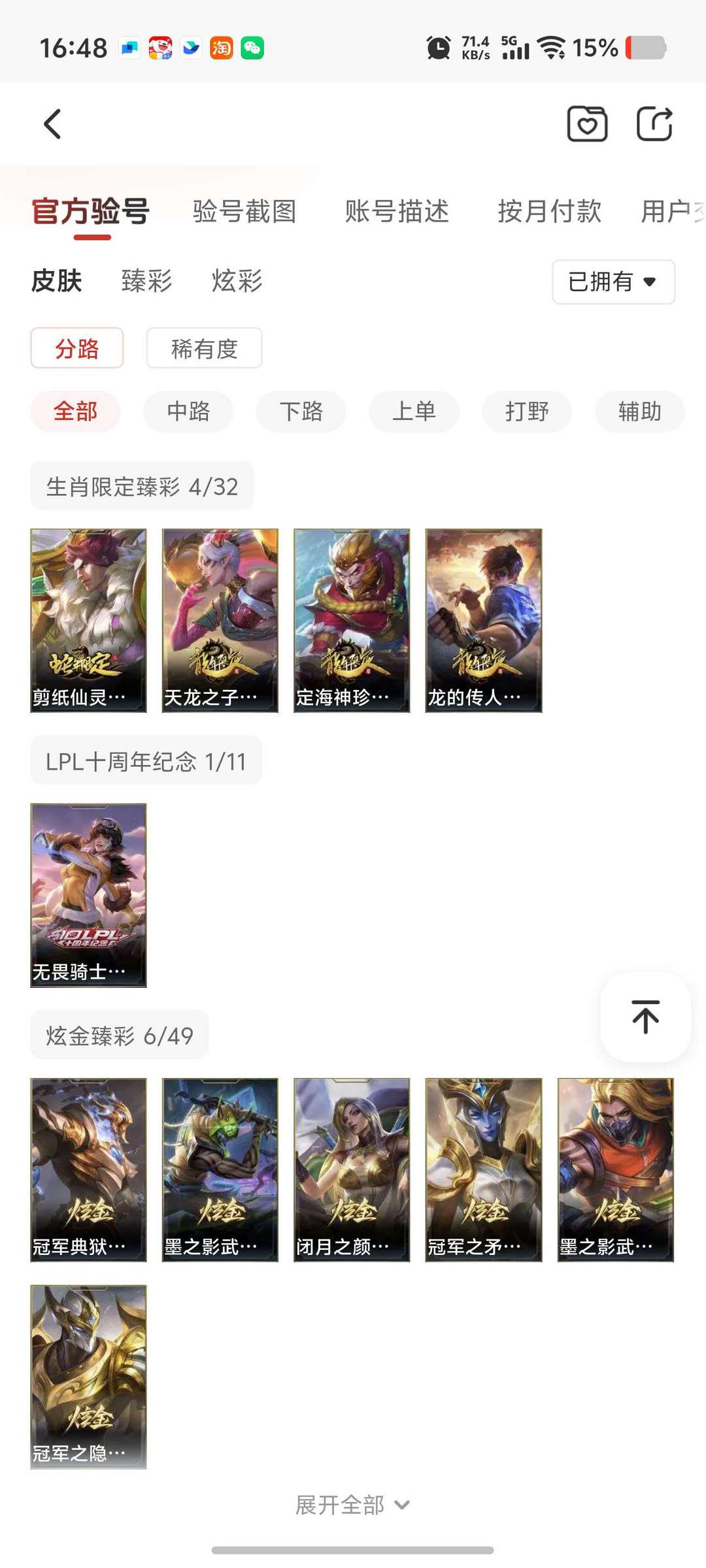Switch to the 验号截图 tab
The height and width of the screenshot is (1568, 706).
pyautogui.click(x=244, y=211)
